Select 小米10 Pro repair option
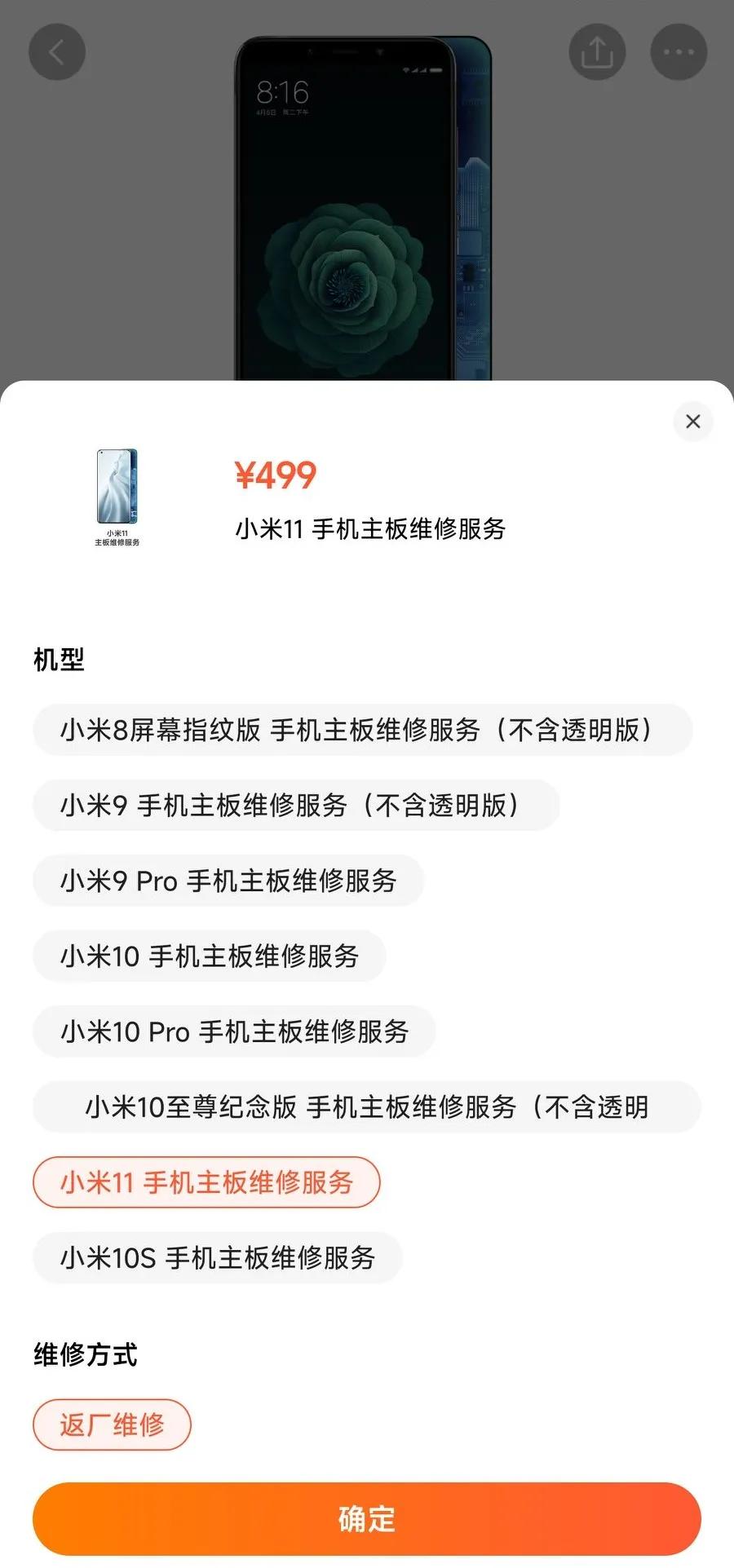 [x=234, y=1031]
